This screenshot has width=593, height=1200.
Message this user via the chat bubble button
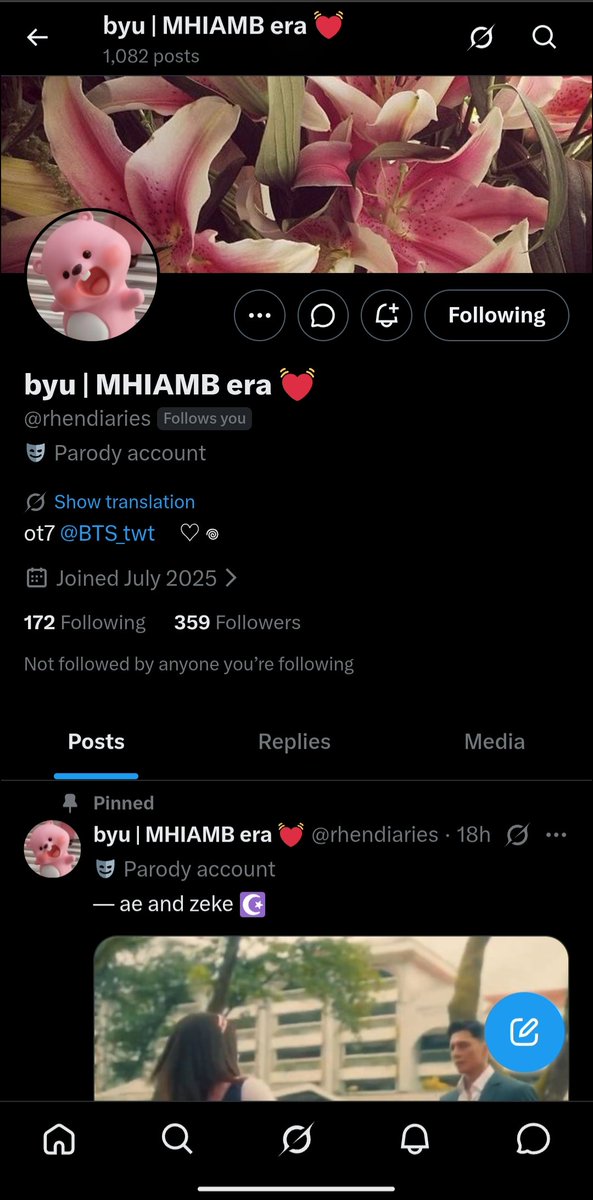pos(323,316)
